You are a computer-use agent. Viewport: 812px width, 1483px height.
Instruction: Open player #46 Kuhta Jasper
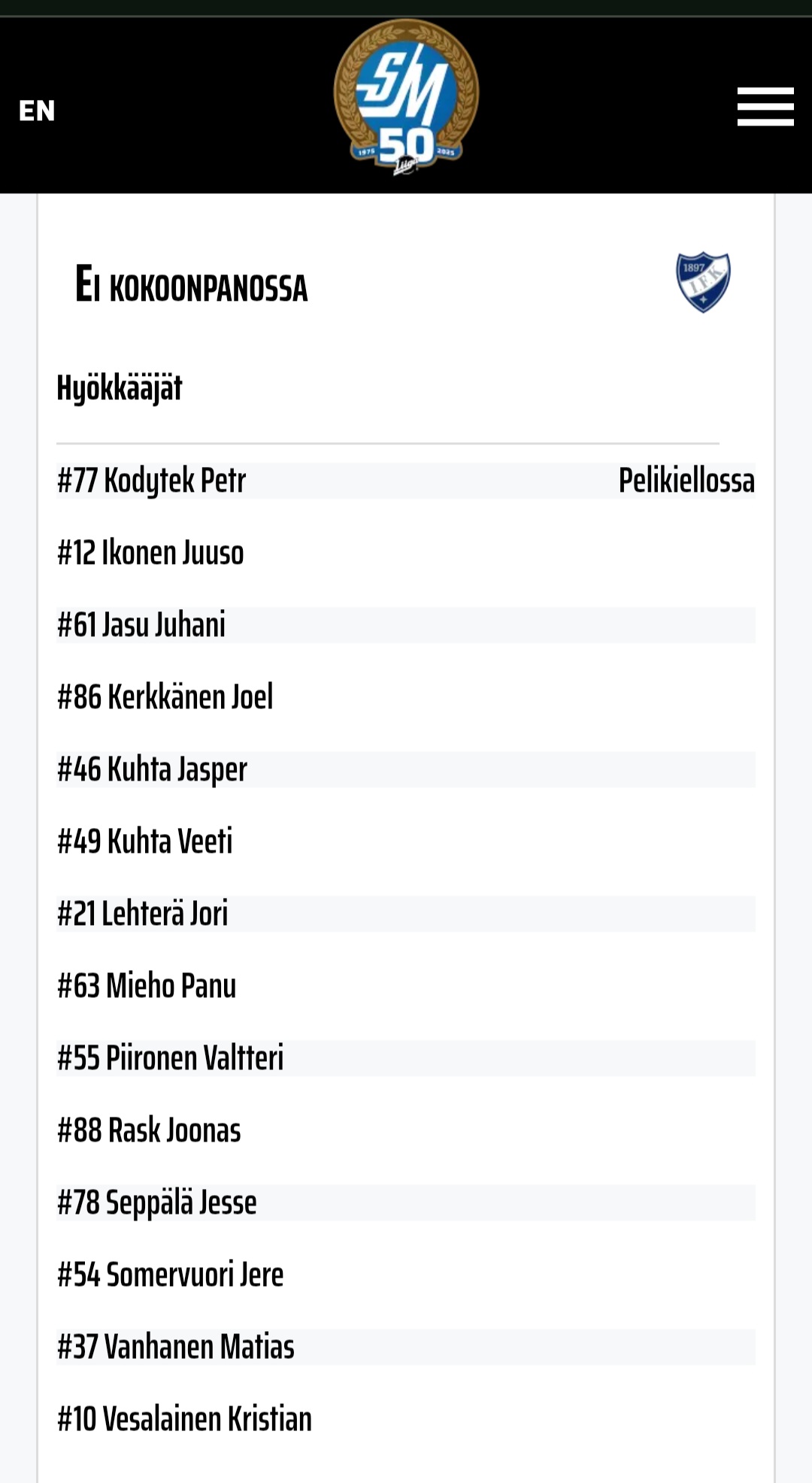pyautogui.click(x=152, y=769)
